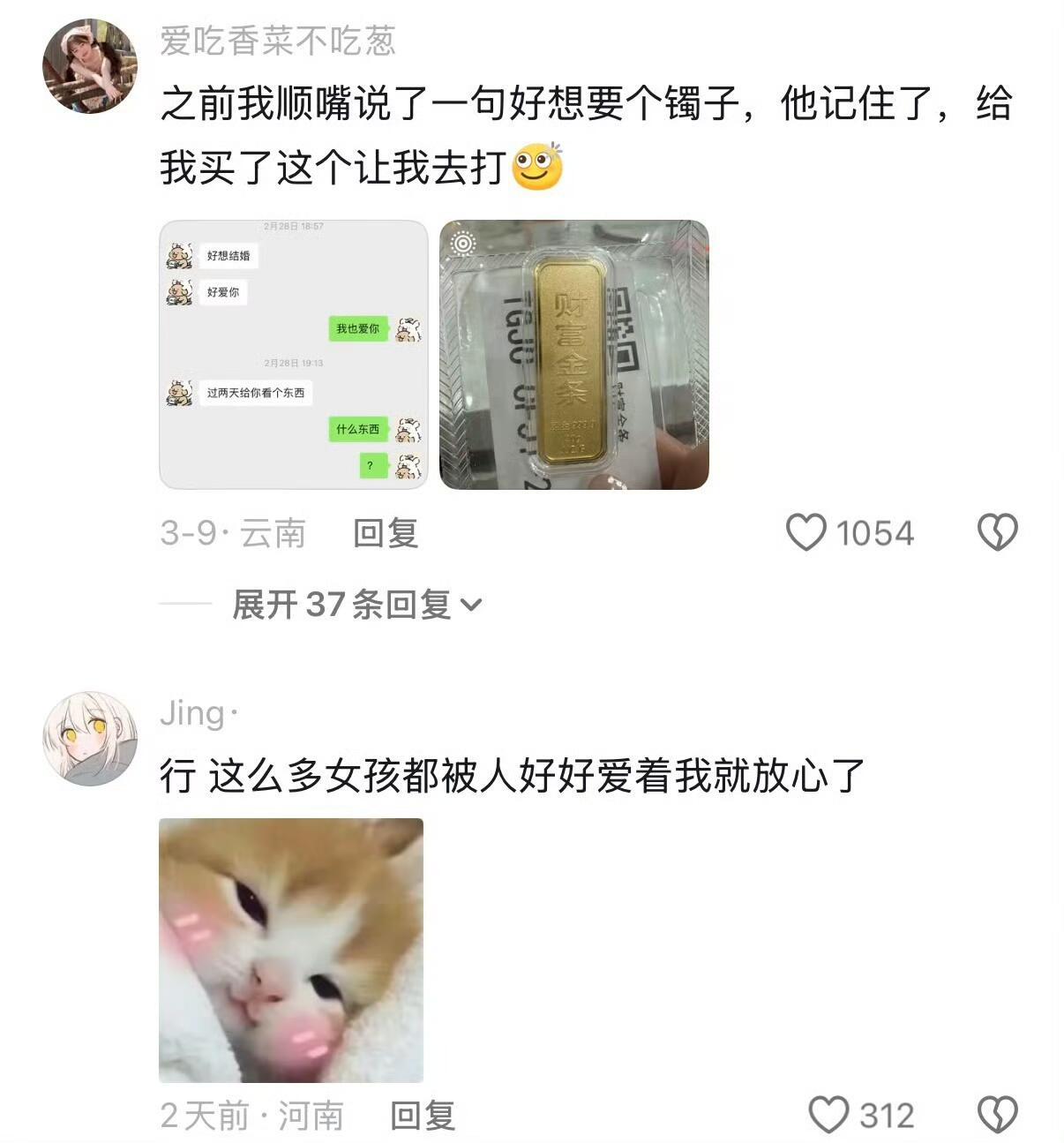This screenshot has height=1143, width=1064.
Task: Unlike Jing's comment by tapping the heart
Action: [x=828, y=1114]
